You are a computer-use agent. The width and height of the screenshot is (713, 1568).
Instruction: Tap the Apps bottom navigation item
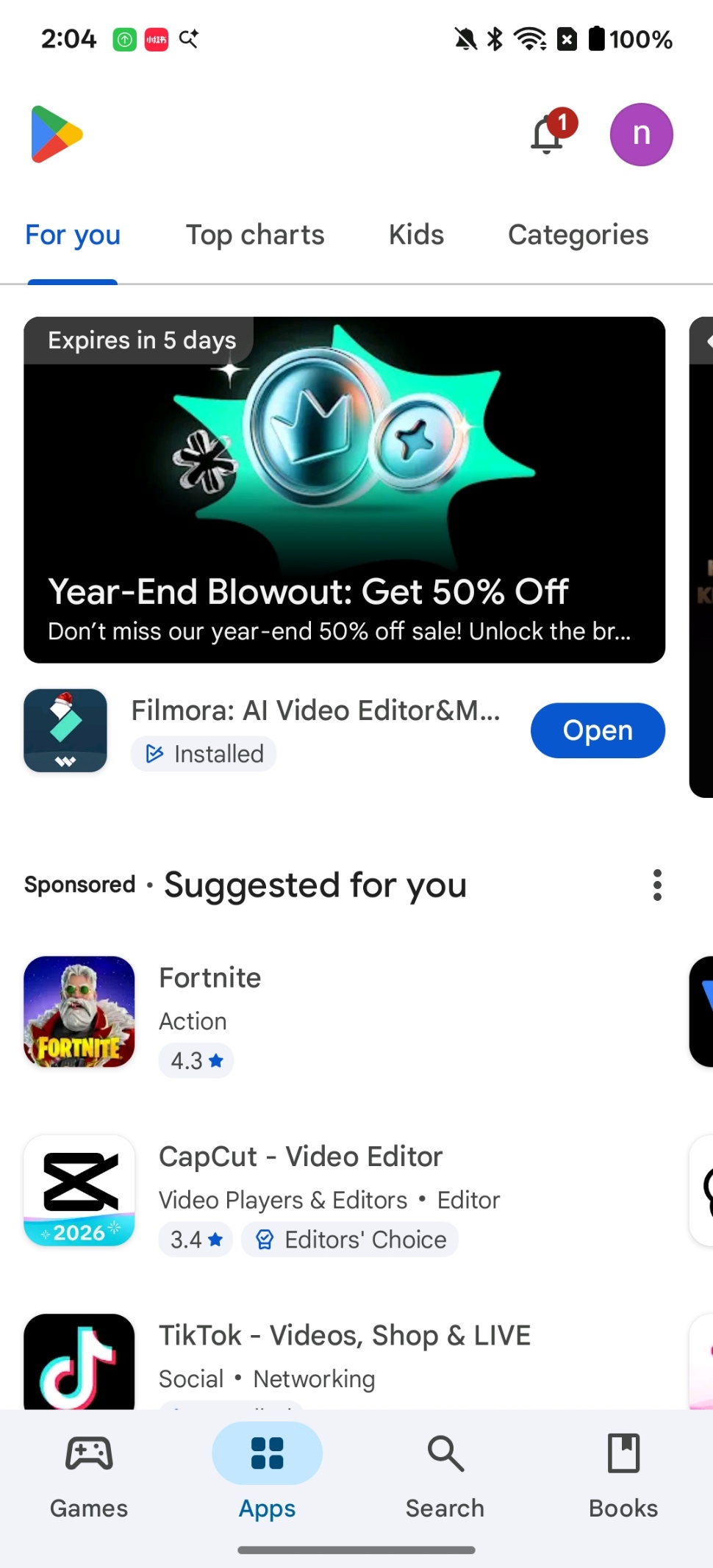click(x=267, y=1475)
